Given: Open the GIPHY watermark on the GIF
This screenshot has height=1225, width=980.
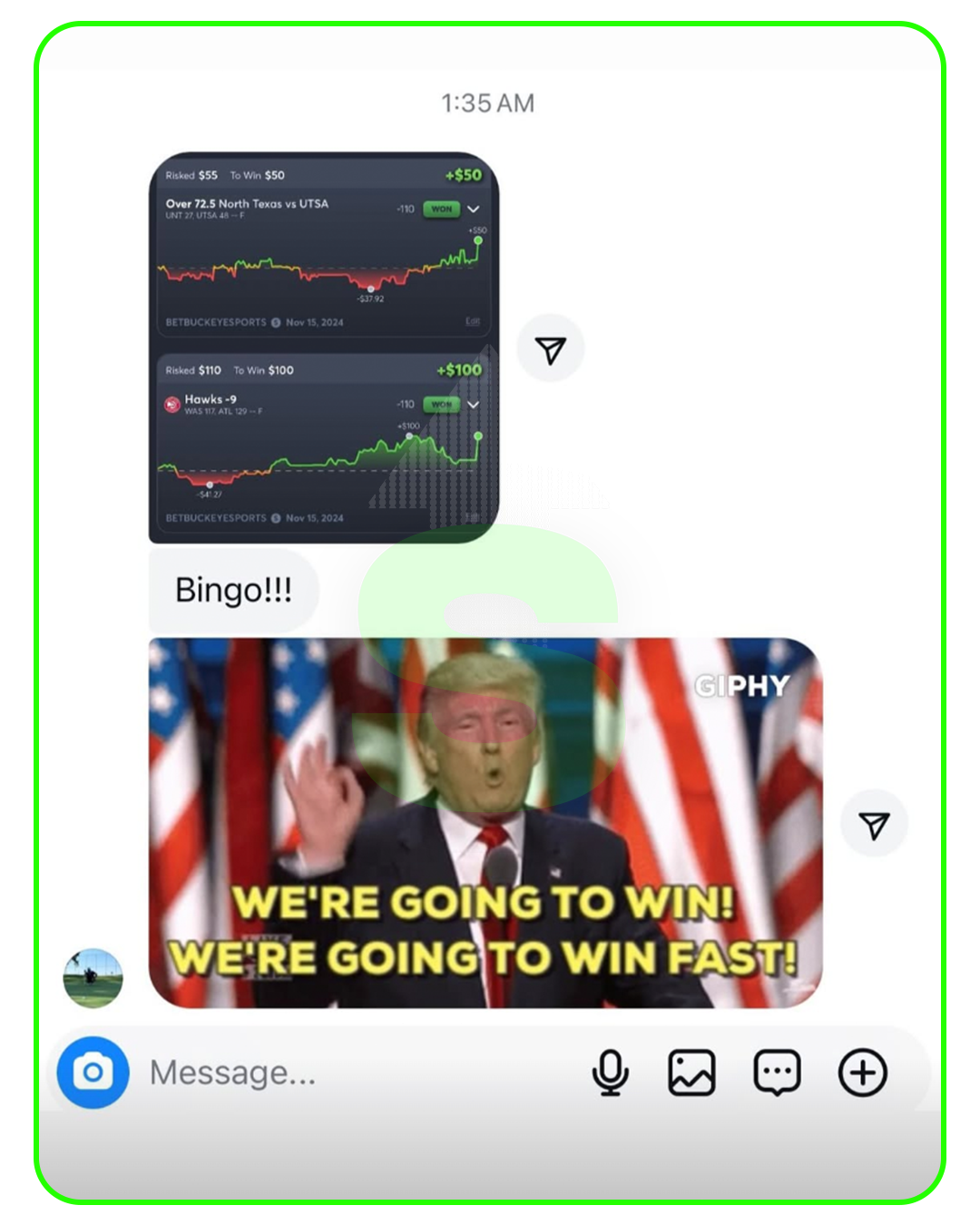Looking at the screenshot, I should pos(743,687).
